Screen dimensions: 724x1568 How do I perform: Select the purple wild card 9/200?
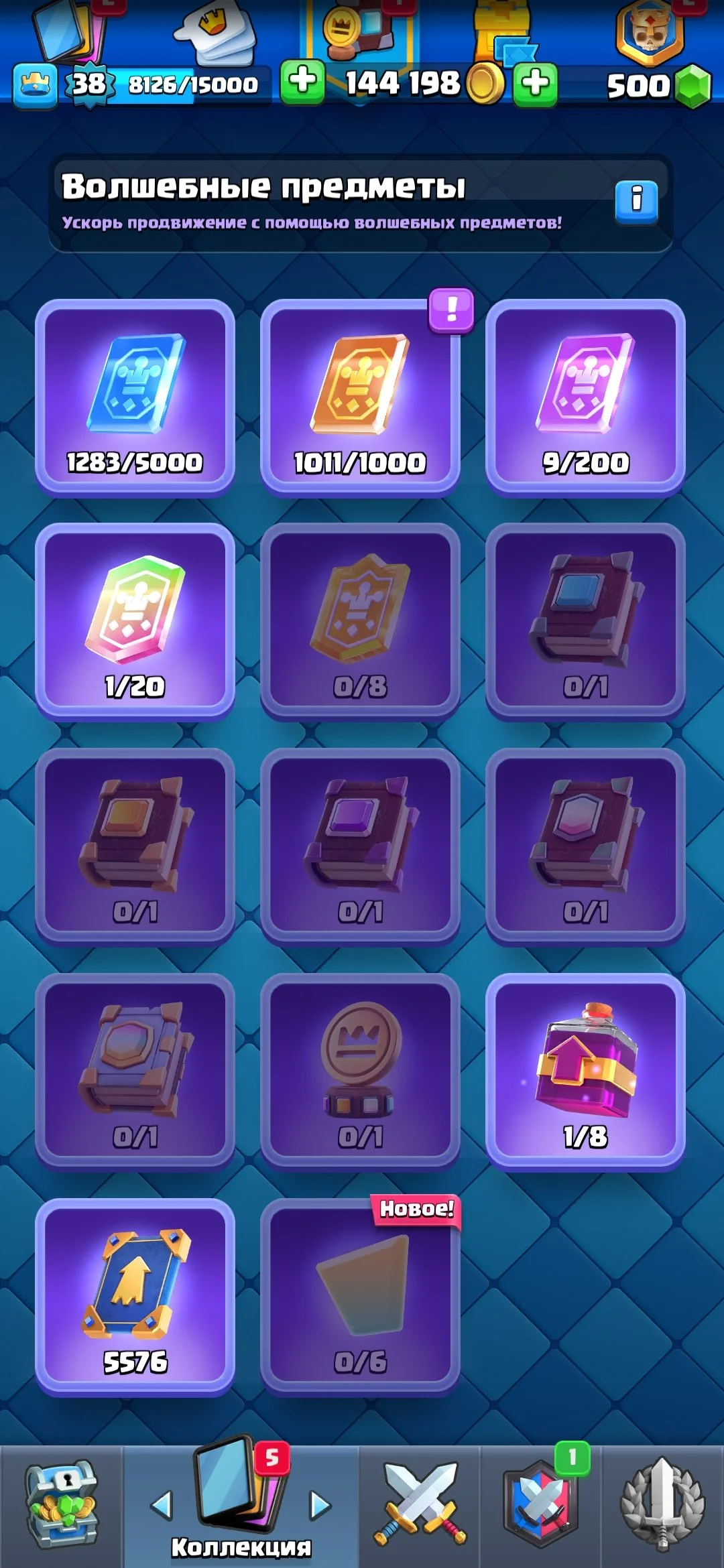click(x=585, y=395)
